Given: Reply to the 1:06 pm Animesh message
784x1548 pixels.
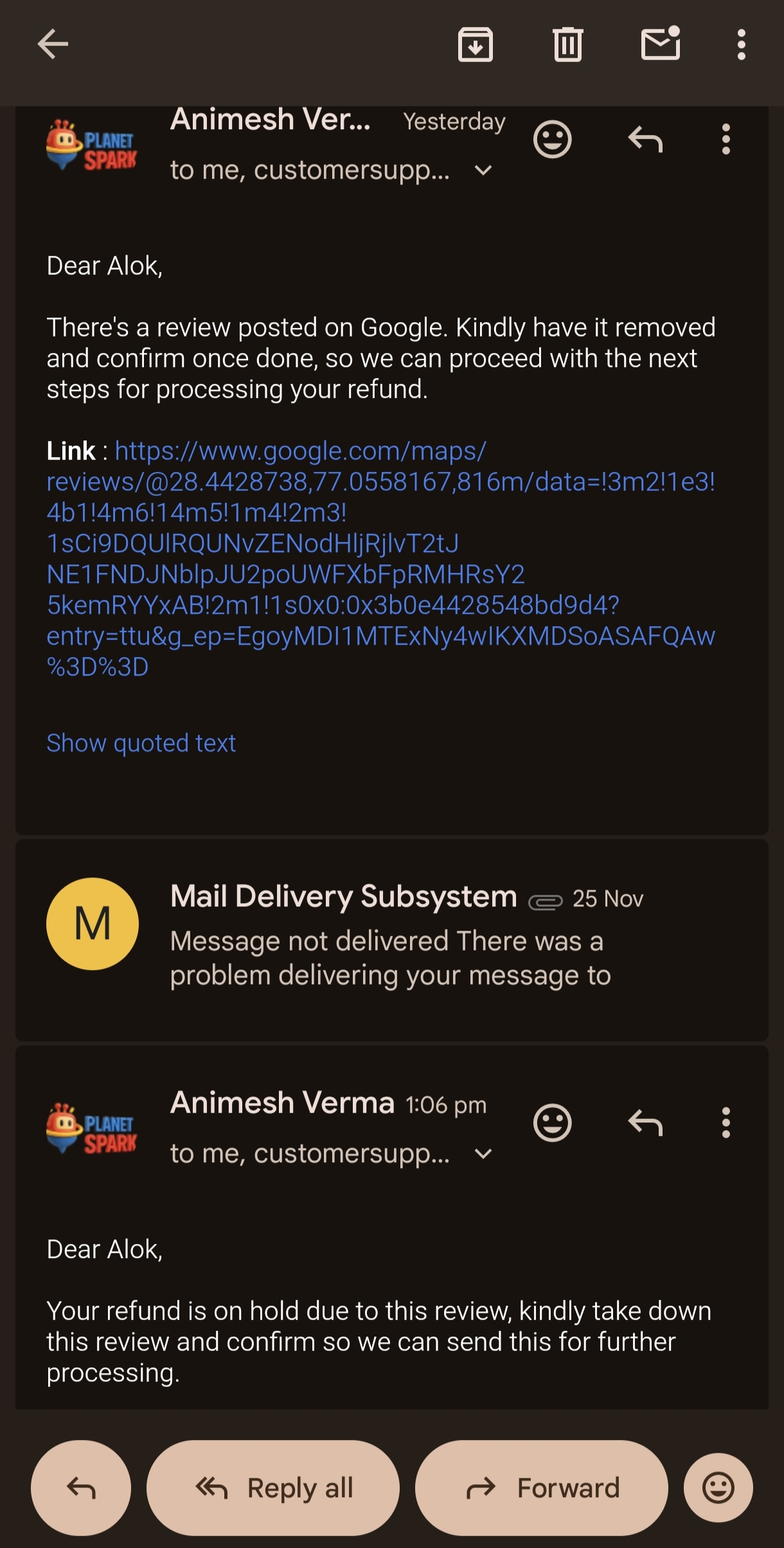Looking at the screenshot, I should point(645,1122).
